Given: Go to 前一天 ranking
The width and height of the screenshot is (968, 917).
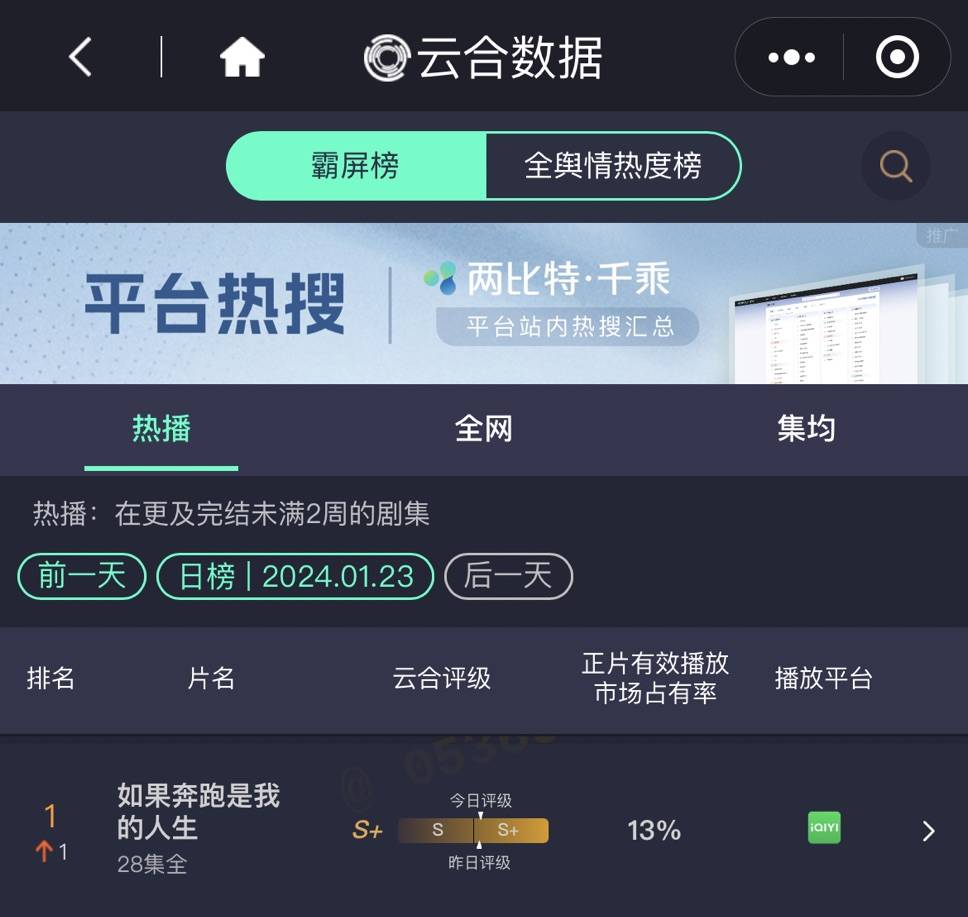Looking at the screenshot, I should pyautogui.click(x=82, y=576).
